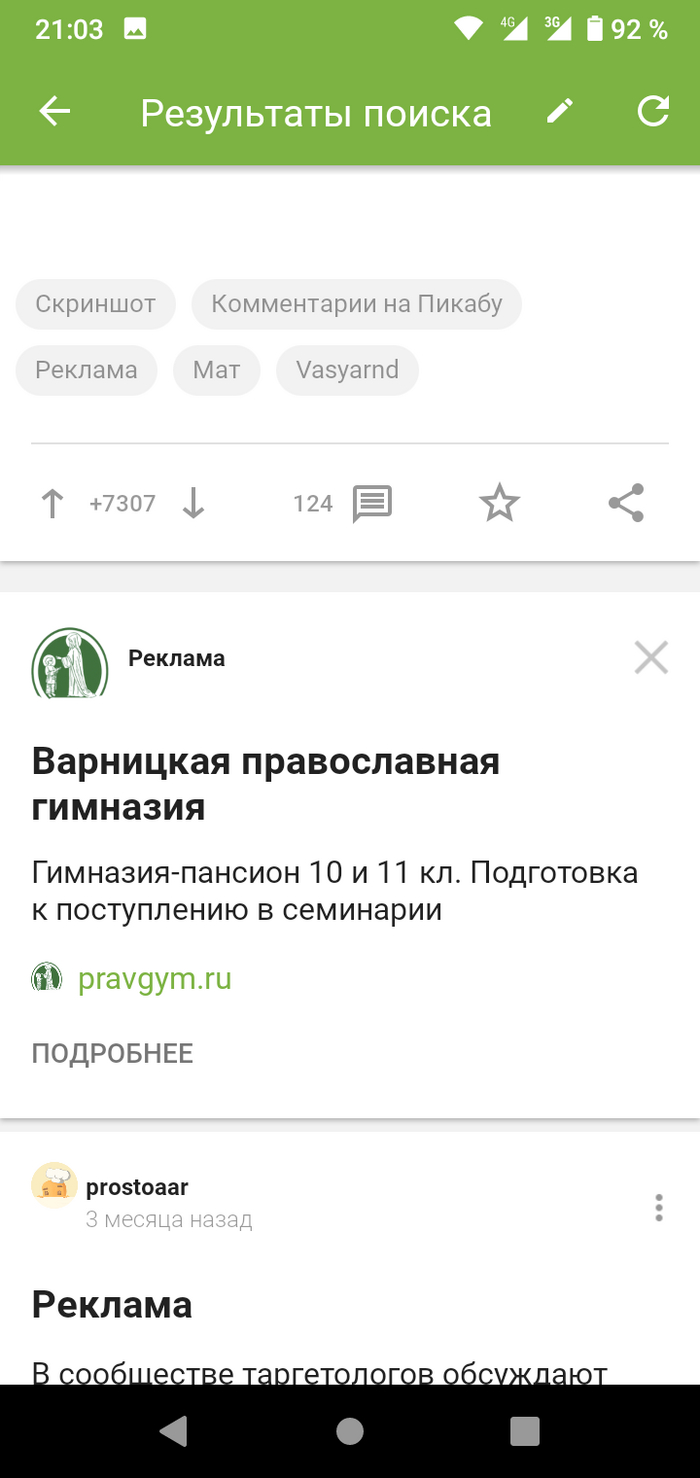The width and height of the screenshot is (700, 1478).
Task: Tap ПОДРОБНЕЕ on the ad
Action: click(112, 1053)
